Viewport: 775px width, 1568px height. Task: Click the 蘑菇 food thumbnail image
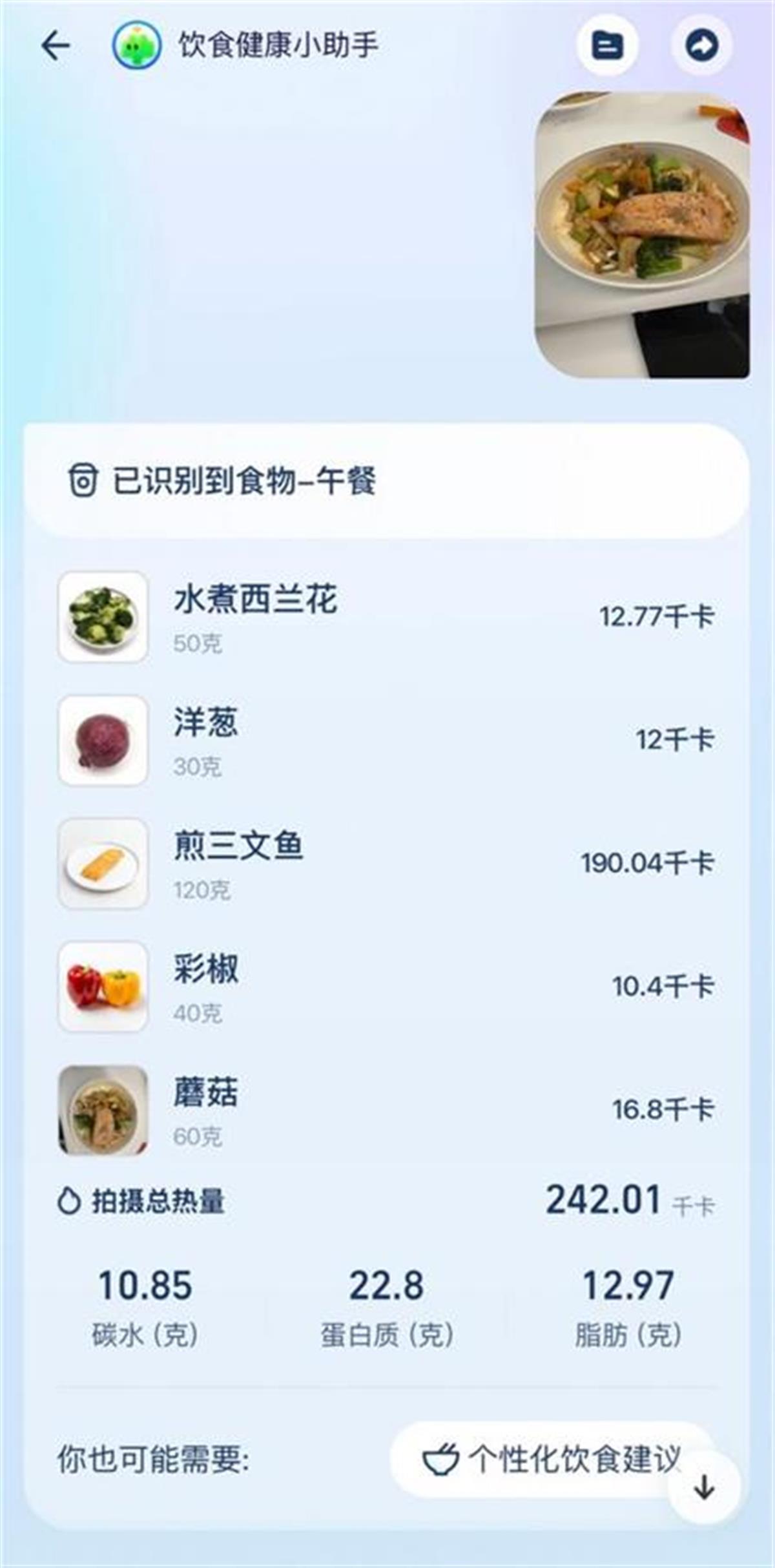click(102, 1113)
